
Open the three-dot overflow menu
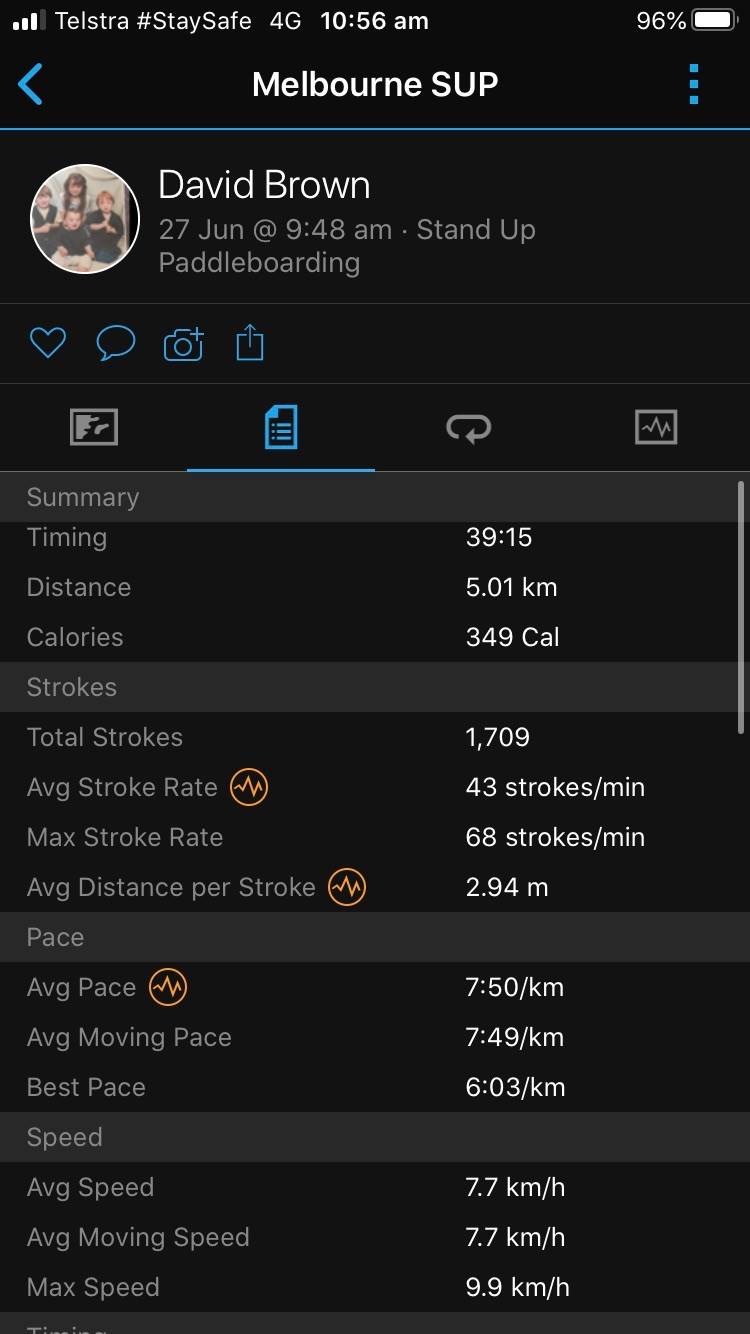click(694, 84)
